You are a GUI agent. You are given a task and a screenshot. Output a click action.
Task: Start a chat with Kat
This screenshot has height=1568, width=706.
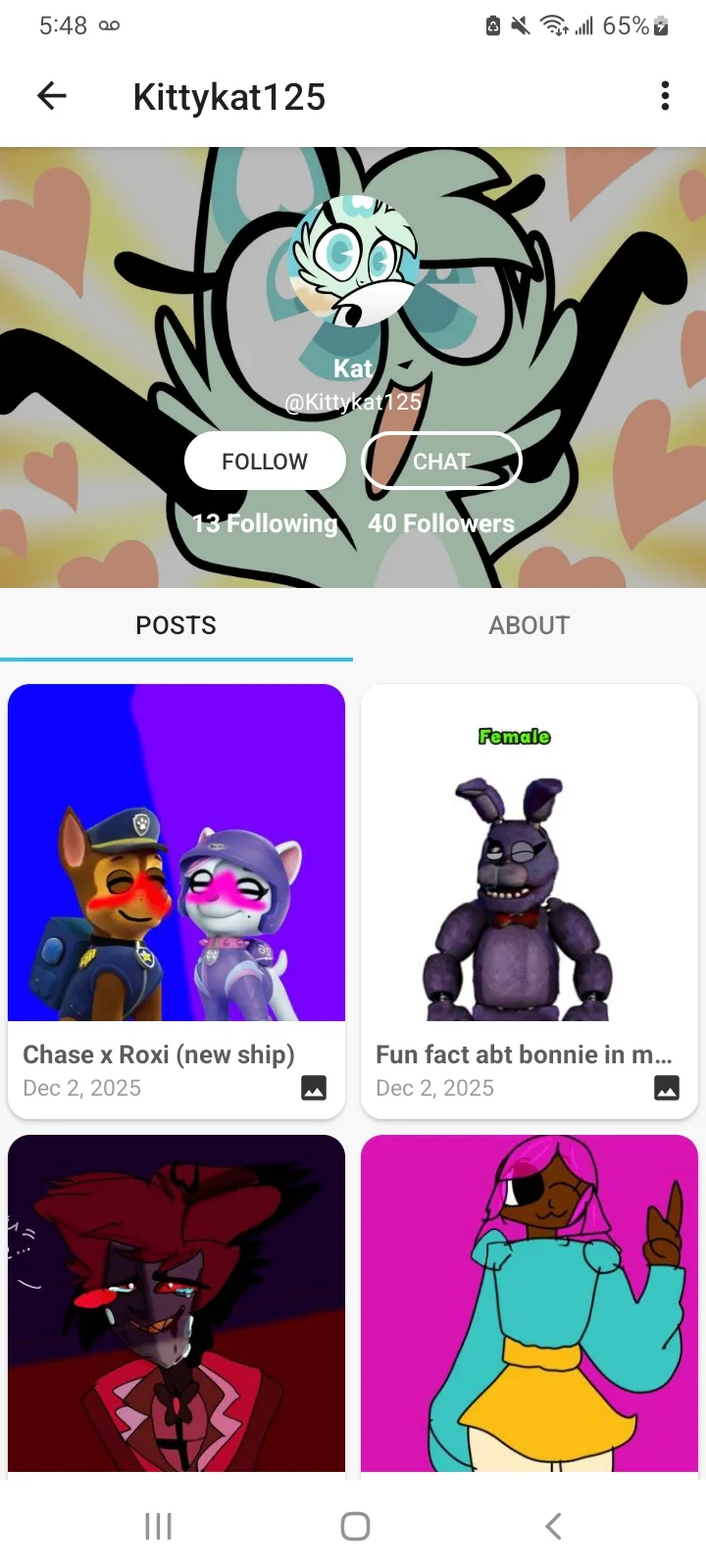pos(441,461)
